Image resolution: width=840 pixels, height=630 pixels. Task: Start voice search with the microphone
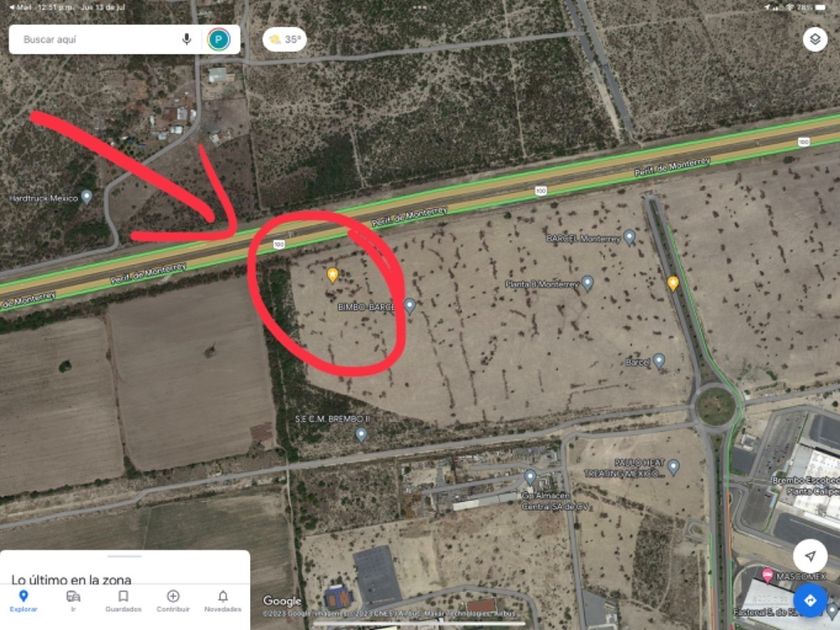(187, 40)
